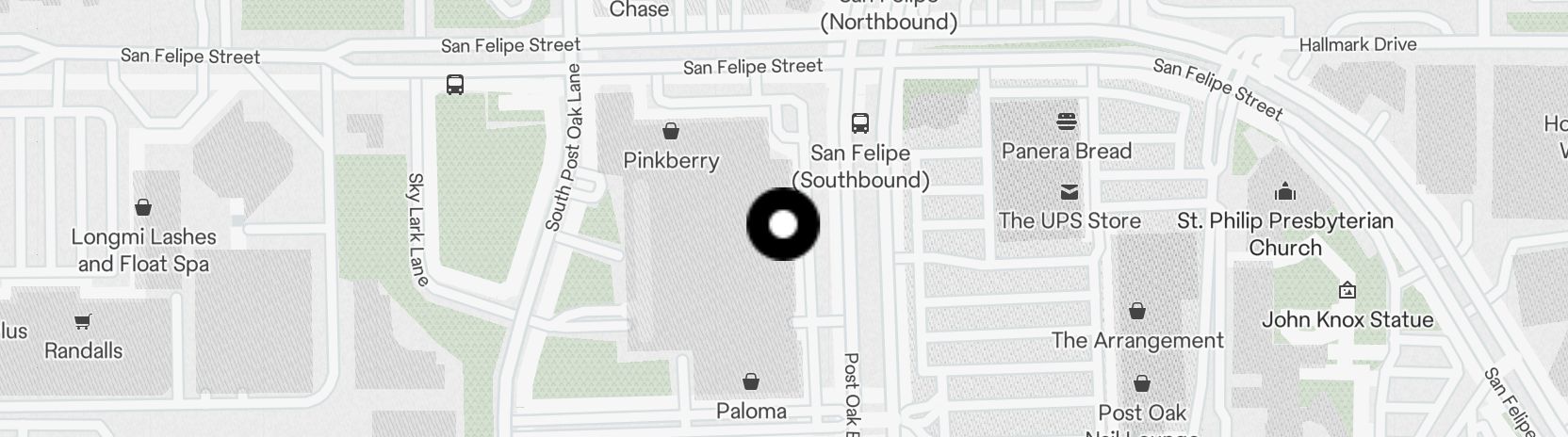The width and height of the screenshot is (1568, 437).
Task: Tap the Randalls grocery marker
Action: pyautogui.click(x=83, y=322)
